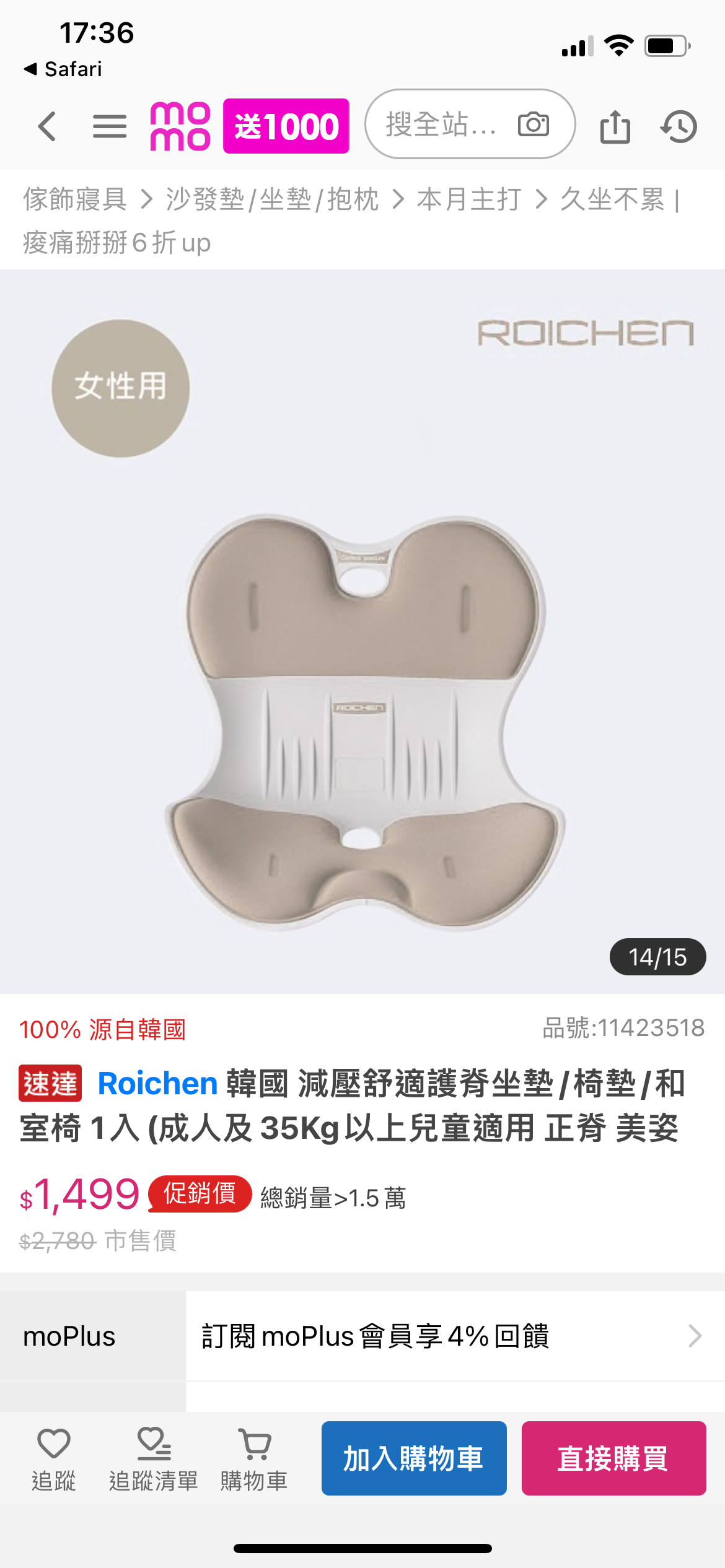Buy now with 直接購買
725x1568 pixels.
[613, 1458]
